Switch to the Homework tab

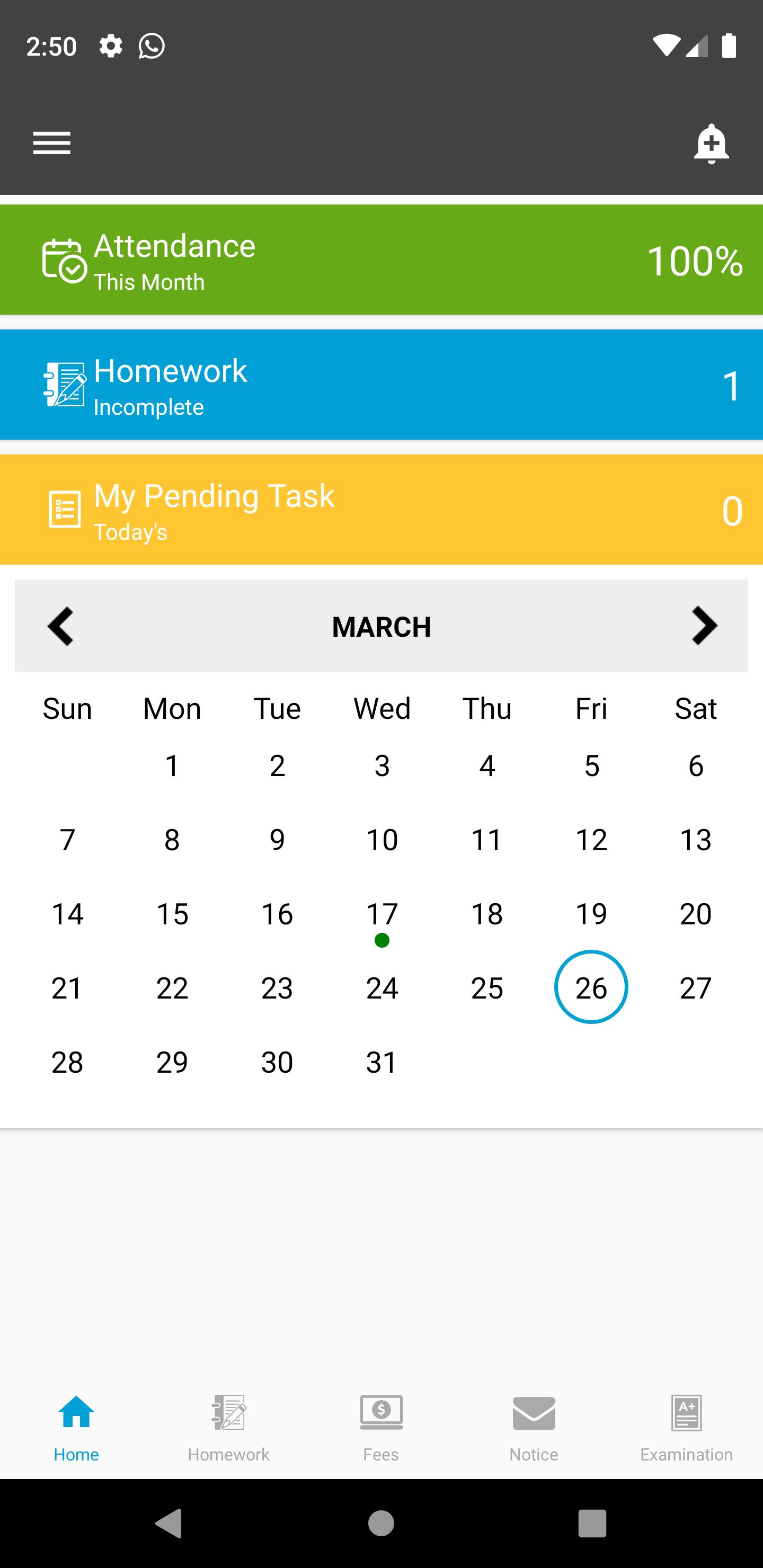point(228,1427)
